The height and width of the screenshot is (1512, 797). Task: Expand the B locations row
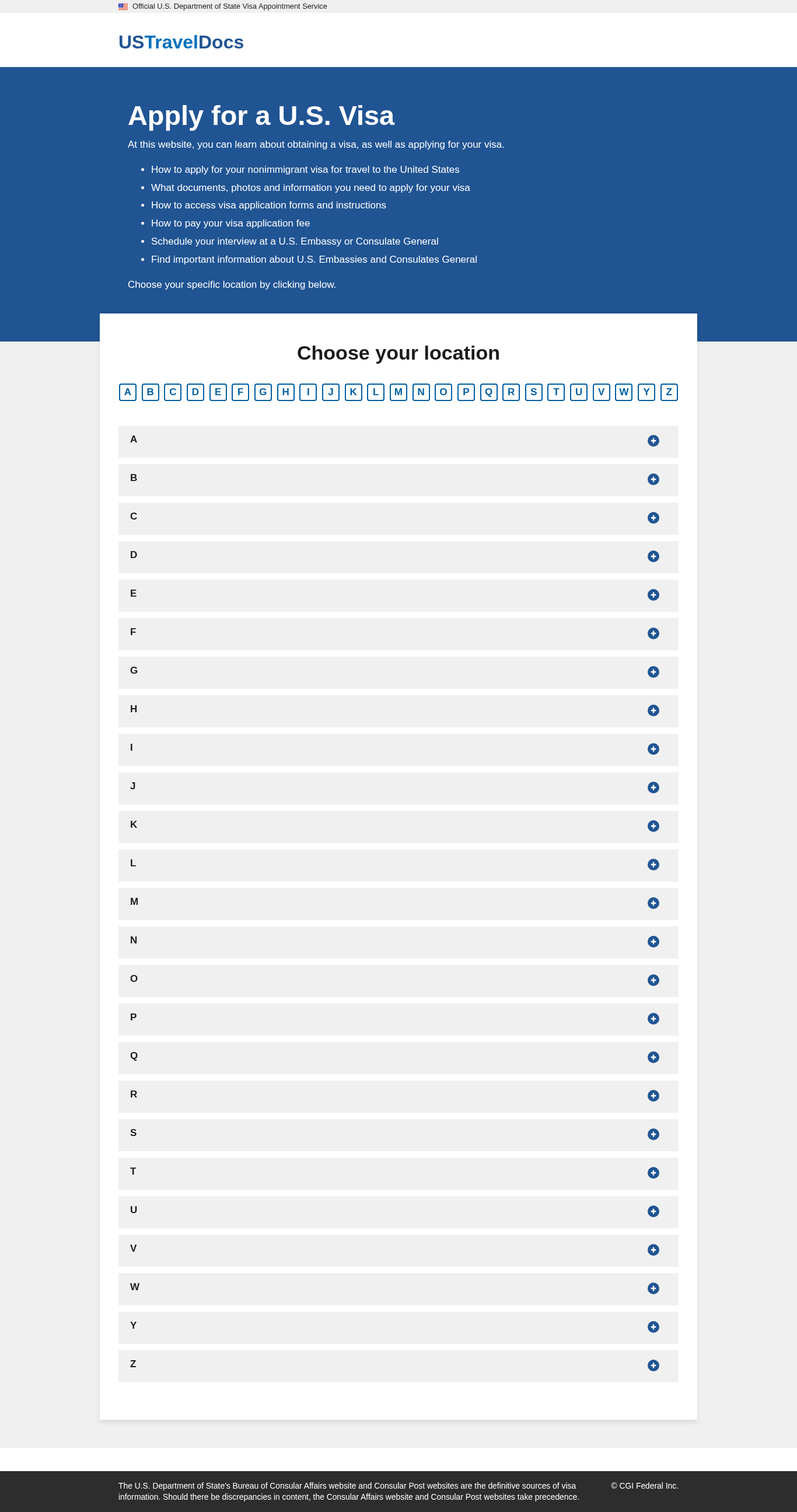(x=398, y=480)
